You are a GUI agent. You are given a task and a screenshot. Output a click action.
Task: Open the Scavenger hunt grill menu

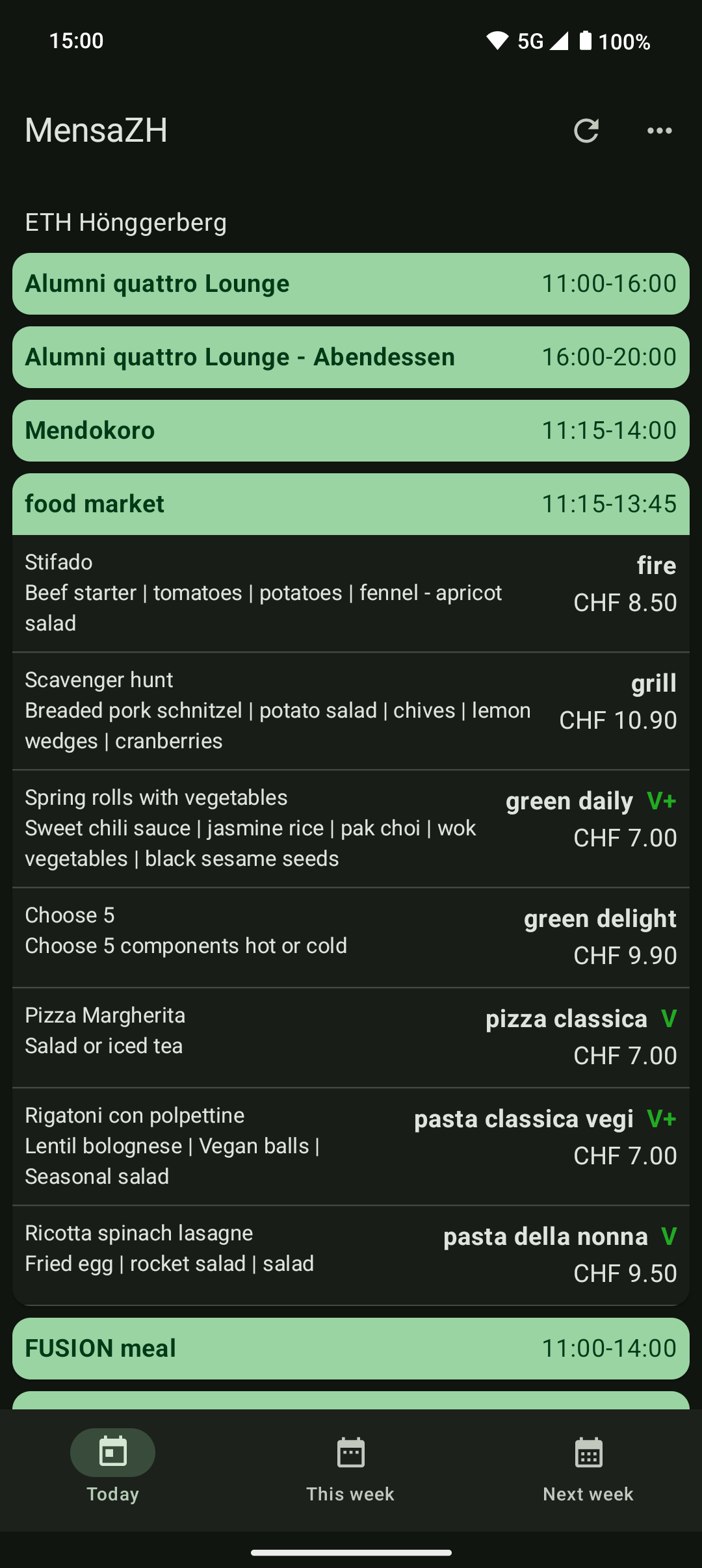pos(351,711)
